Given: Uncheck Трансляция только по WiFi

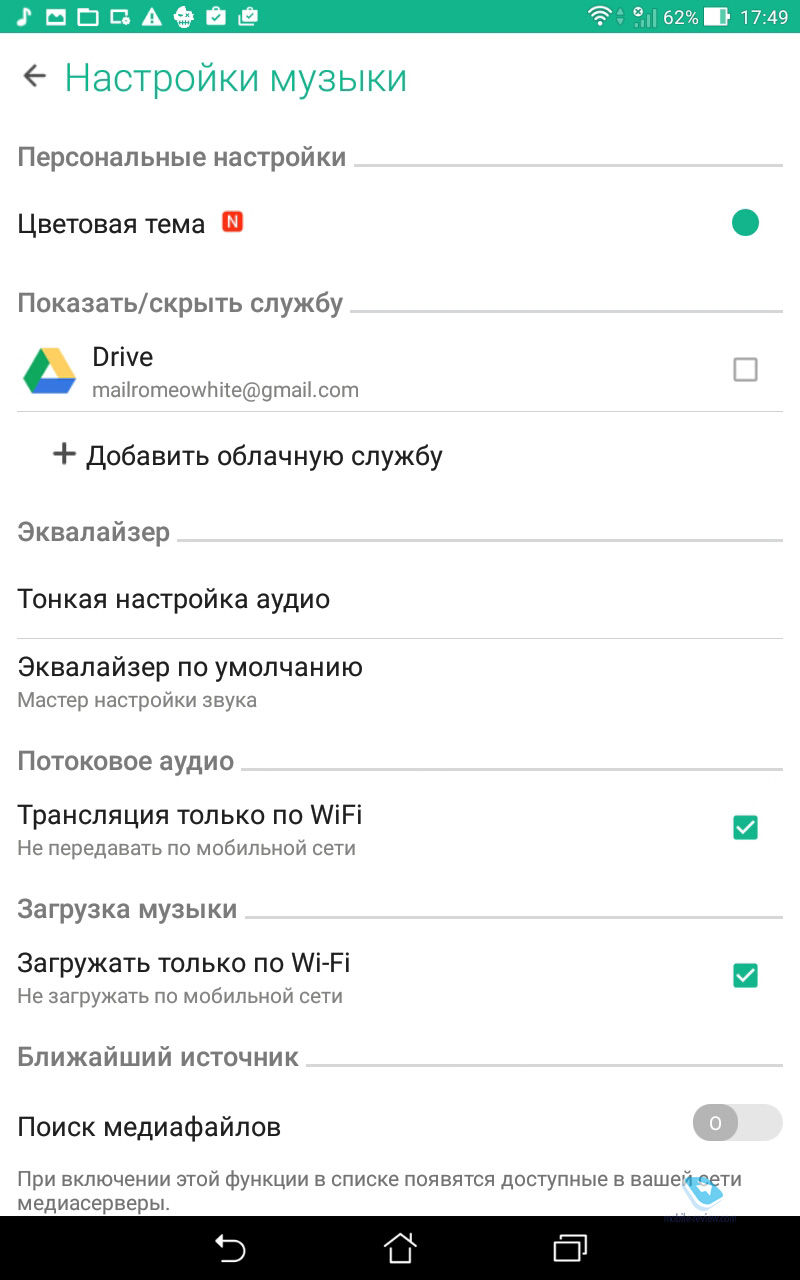Looking at the screenshot, I should click(x=745, y=827).
